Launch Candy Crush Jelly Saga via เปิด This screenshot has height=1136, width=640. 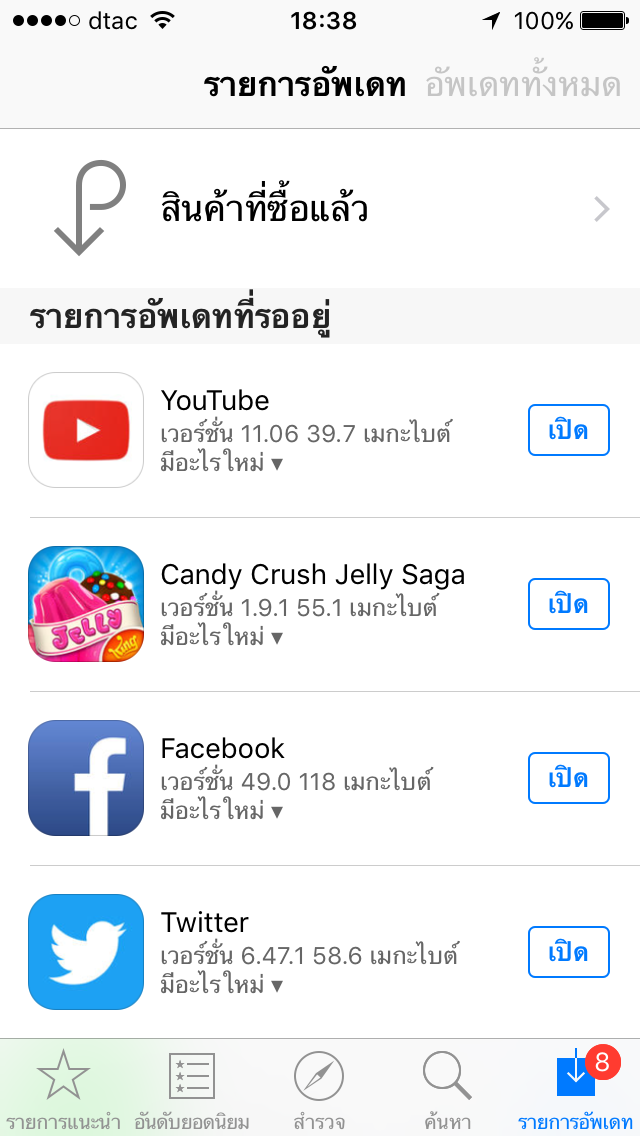coord(568,604)
